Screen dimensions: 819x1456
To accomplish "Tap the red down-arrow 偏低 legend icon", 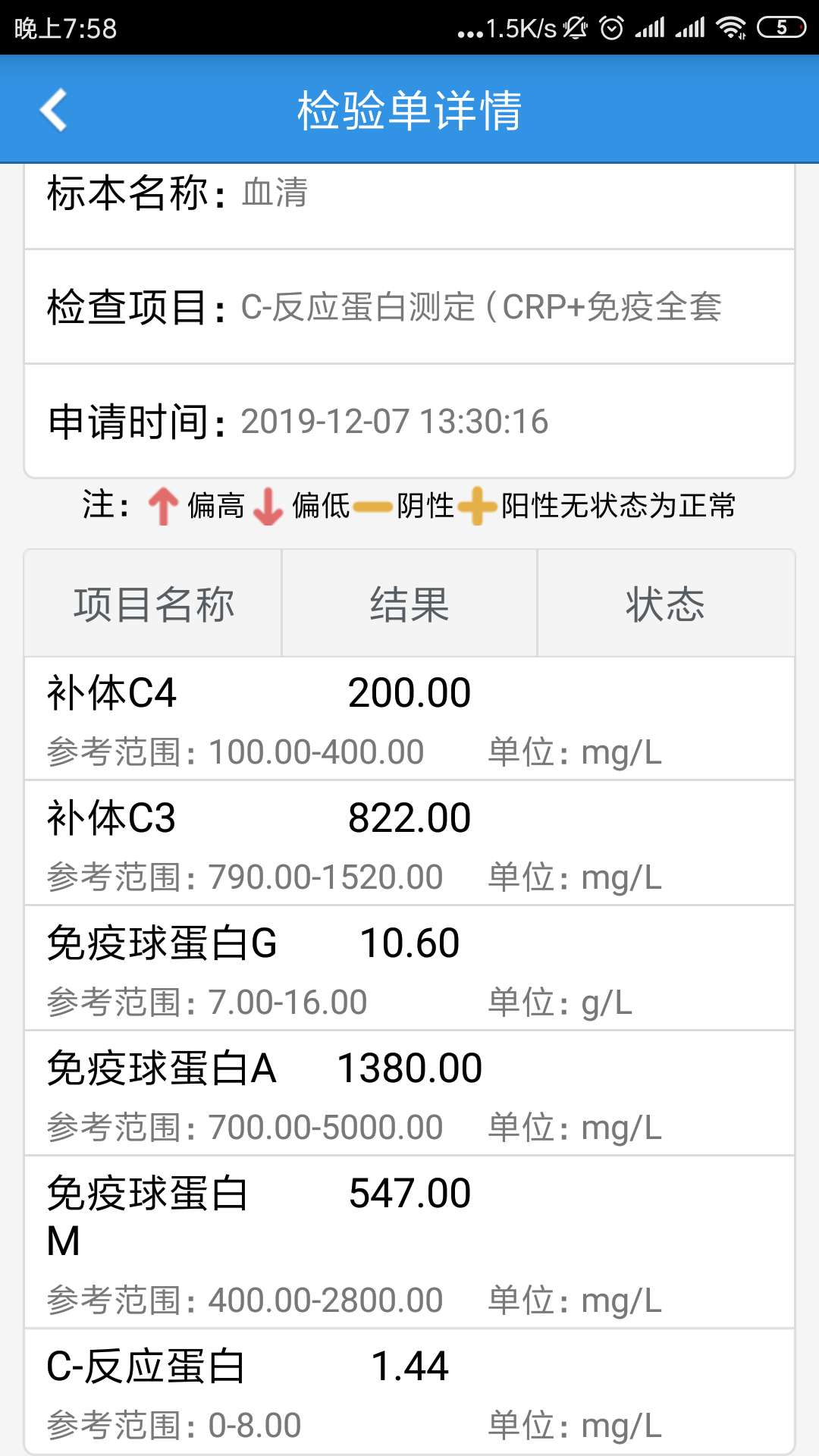I will [267, 507].
